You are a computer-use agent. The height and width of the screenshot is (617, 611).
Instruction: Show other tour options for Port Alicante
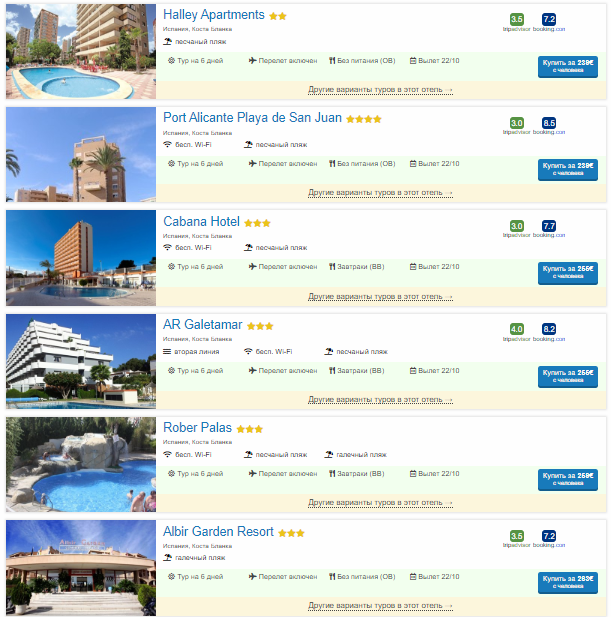[381, 193]
